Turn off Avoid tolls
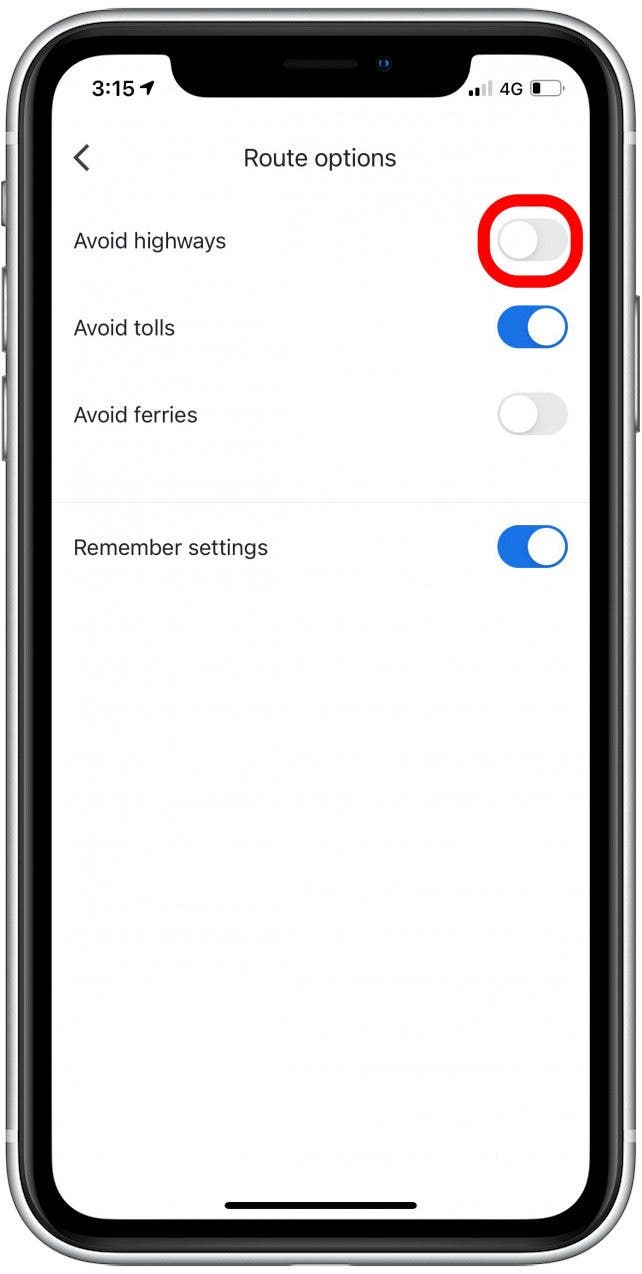Screen dimensions: 642x1274 [532, 327]
